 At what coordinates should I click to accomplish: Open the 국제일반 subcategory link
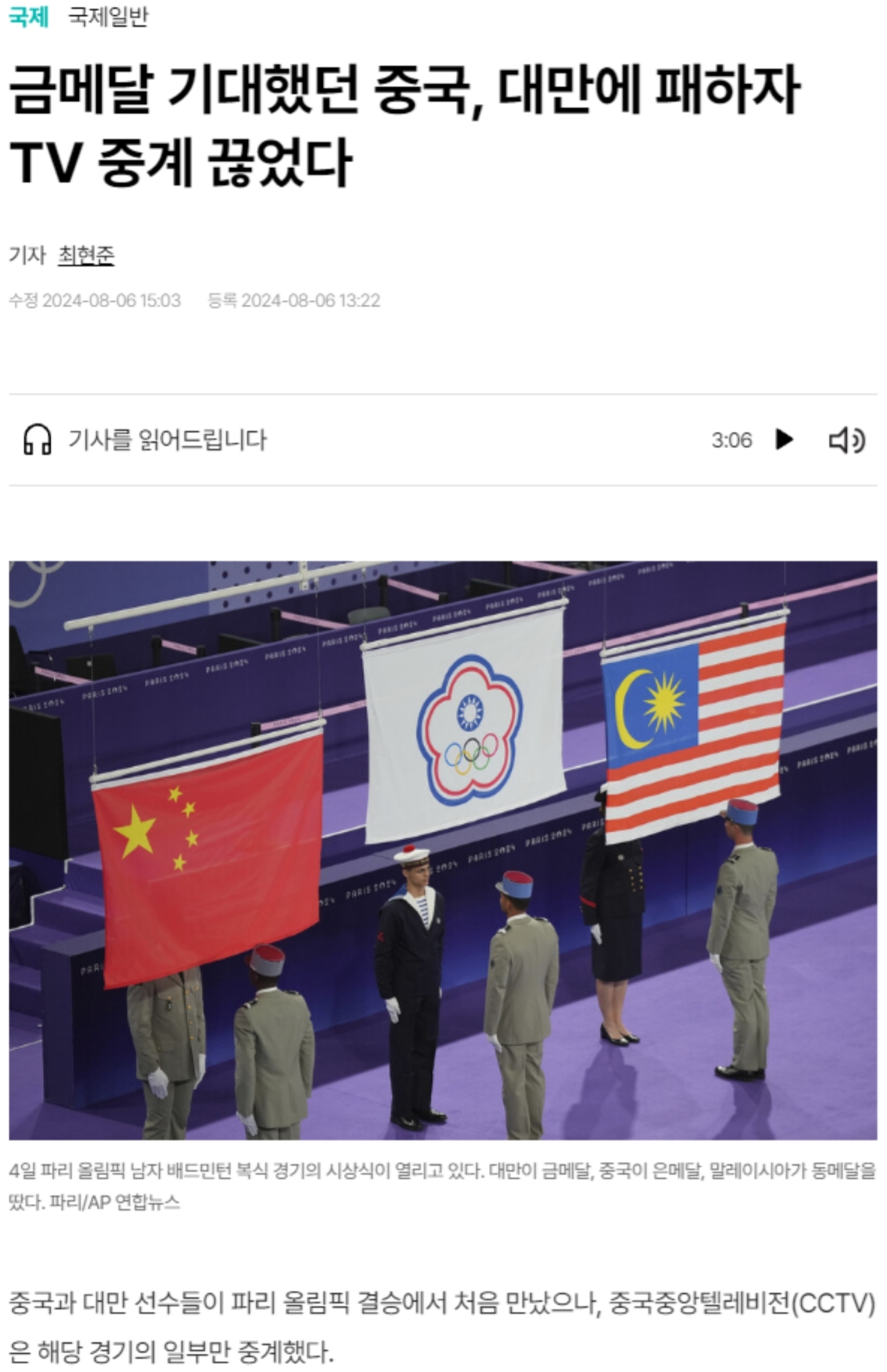coord(108,17)
